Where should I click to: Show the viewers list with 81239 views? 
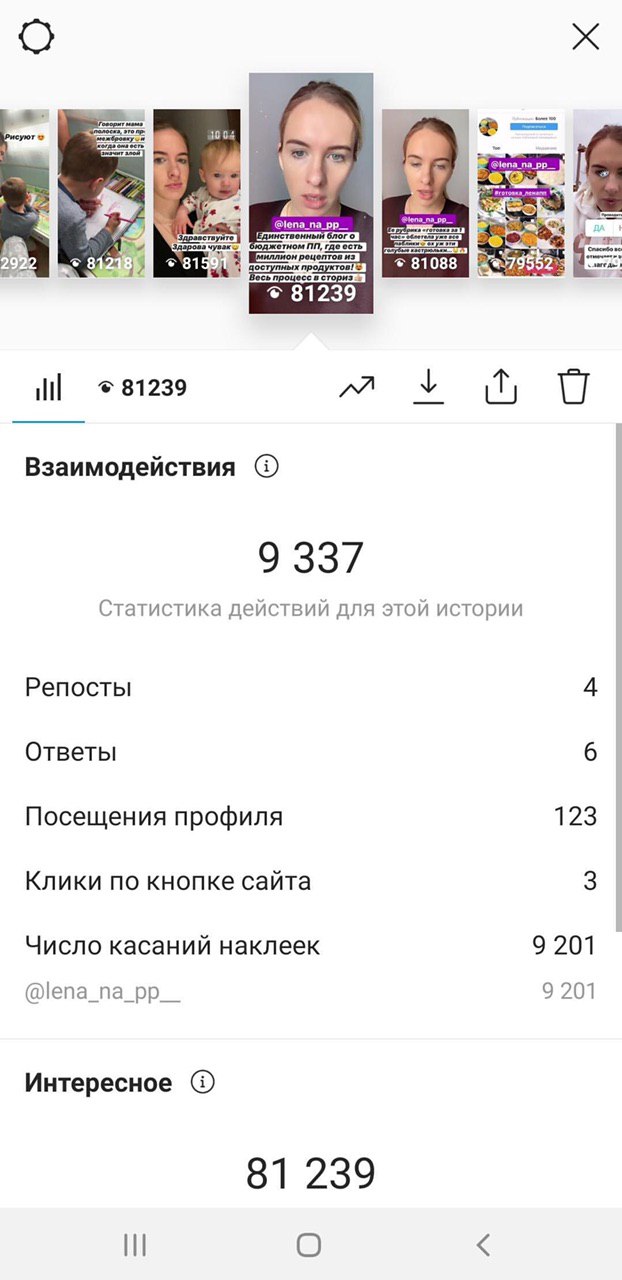143,388
